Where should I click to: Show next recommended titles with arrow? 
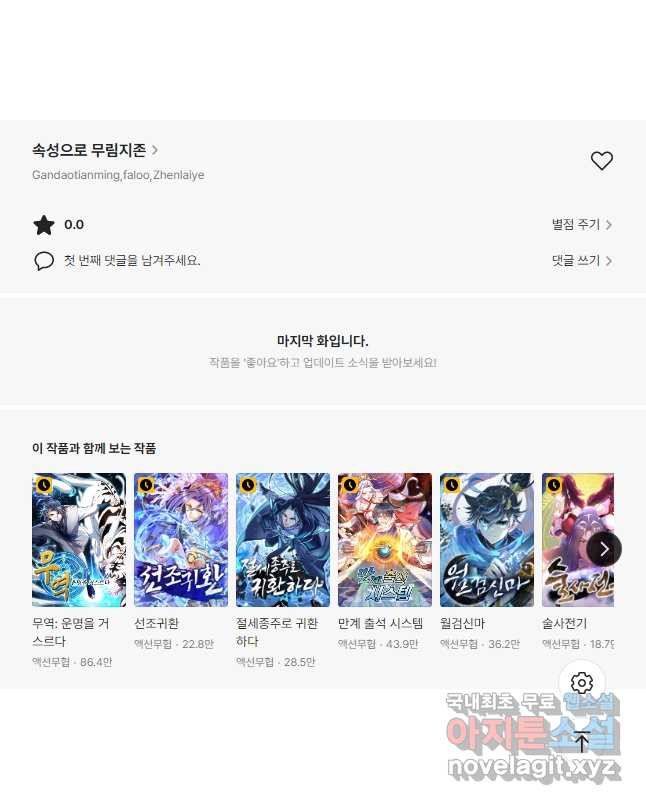click(x=604, y=548)
